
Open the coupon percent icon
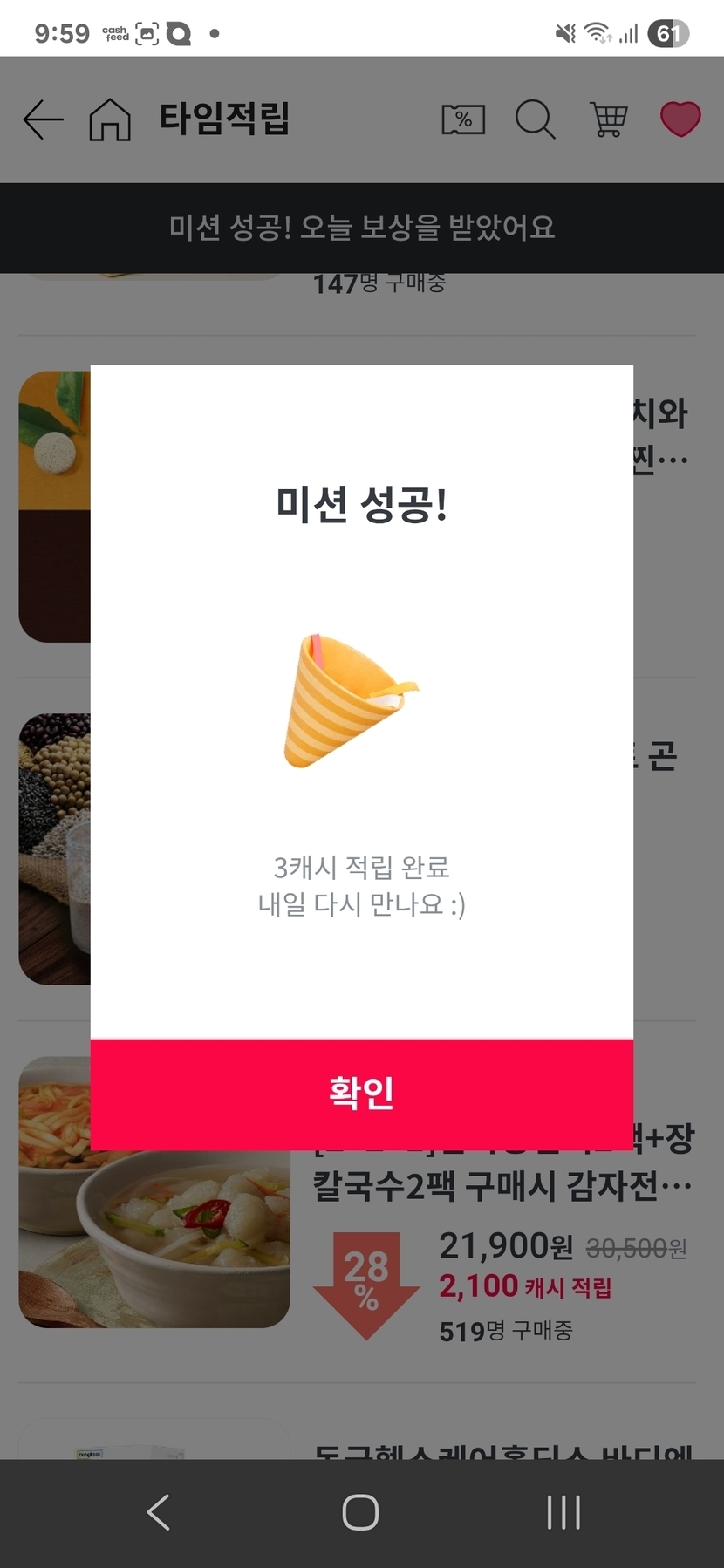pos(463,119)
